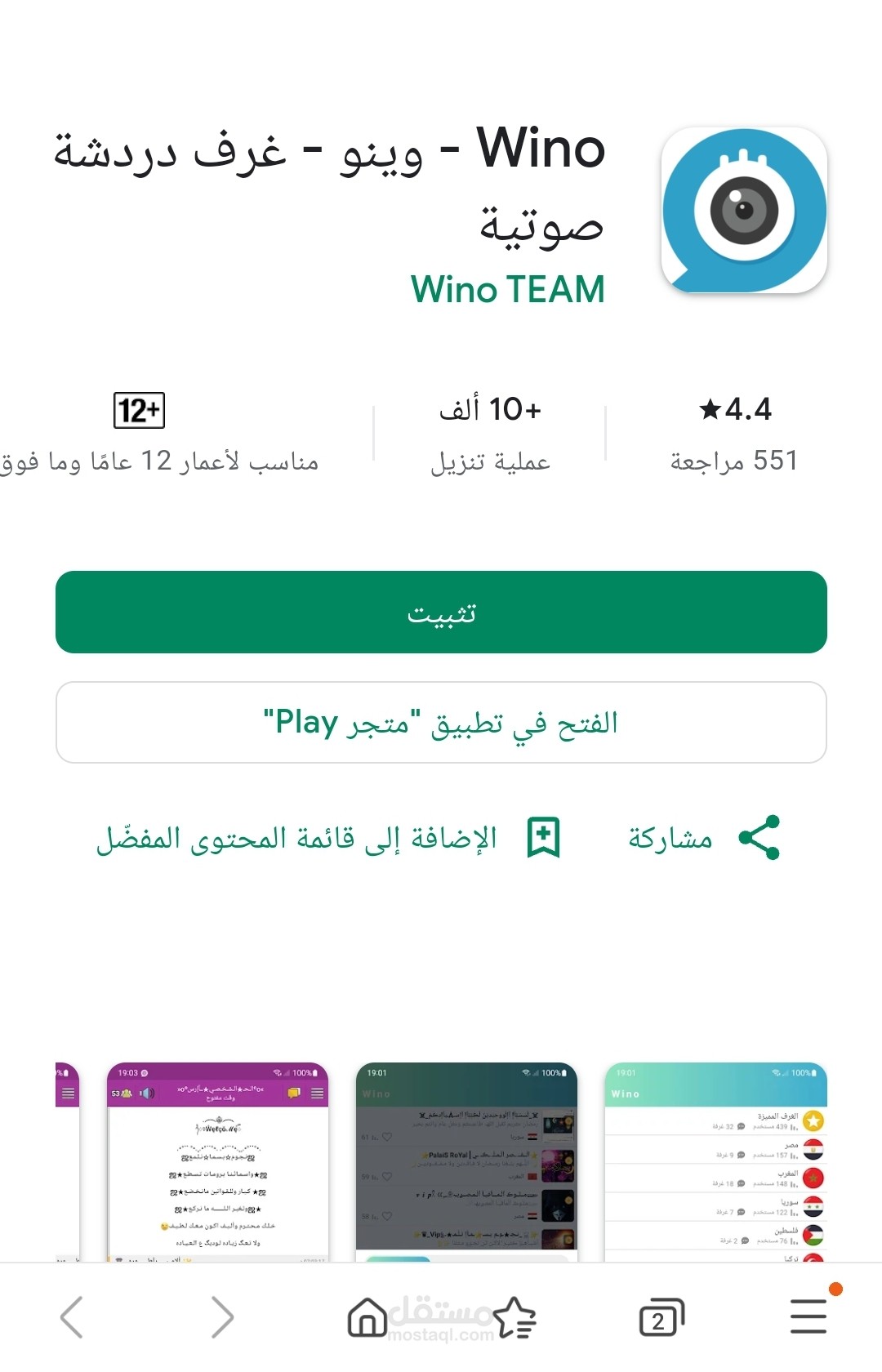This screenshot has height=1372, width=882.
Task: Go forward in the browser
Action: (220, 1315)
